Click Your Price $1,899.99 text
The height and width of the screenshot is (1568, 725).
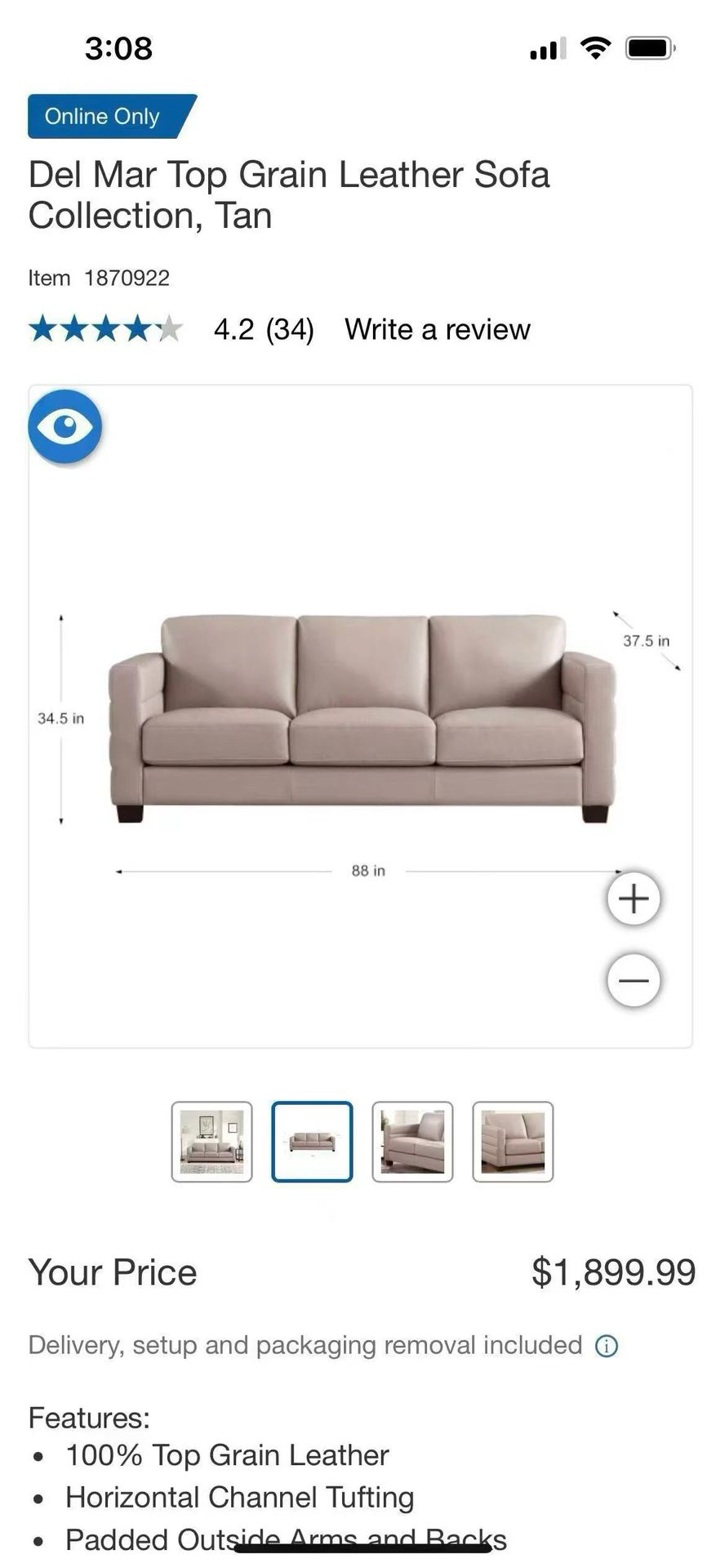coord(612,1272)
